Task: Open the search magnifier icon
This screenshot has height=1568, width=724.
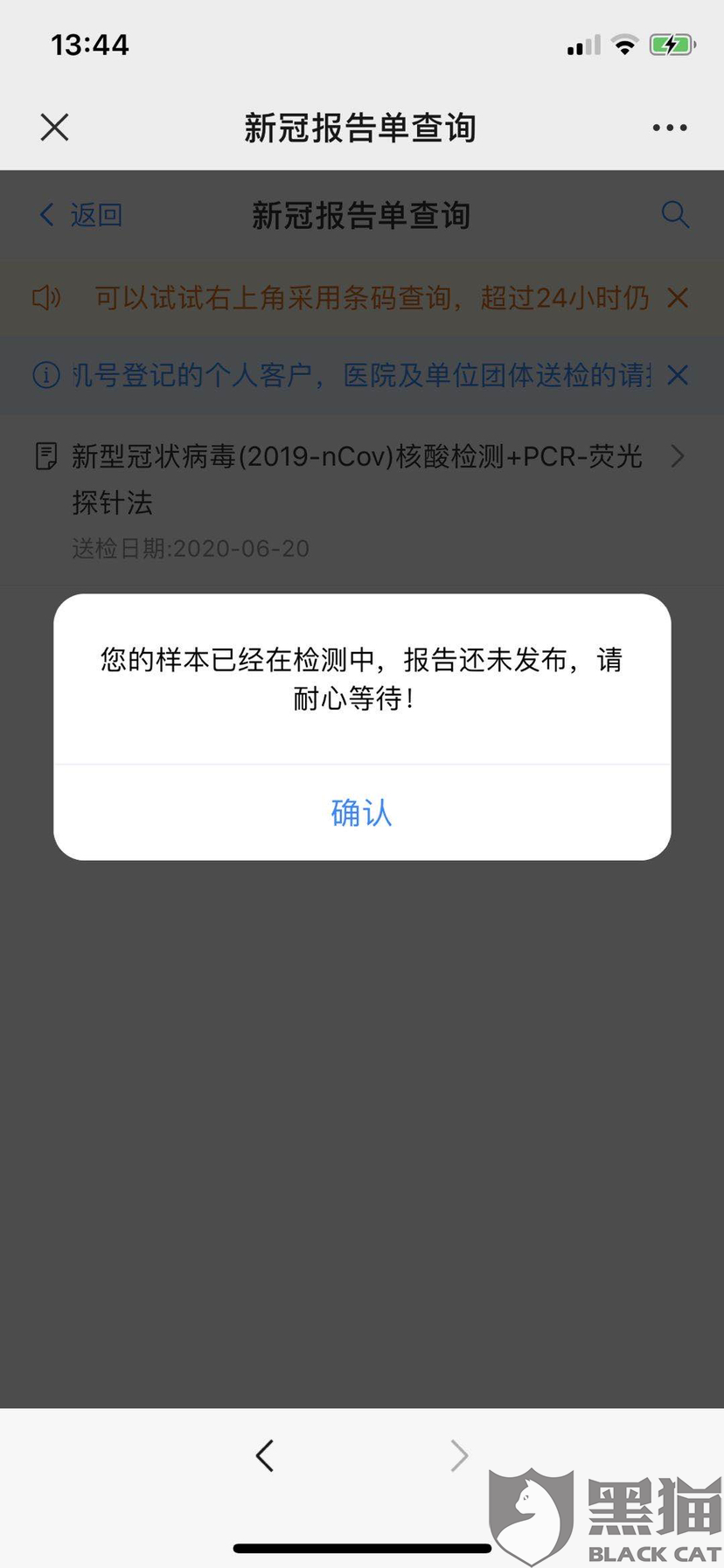Action: 675,214
